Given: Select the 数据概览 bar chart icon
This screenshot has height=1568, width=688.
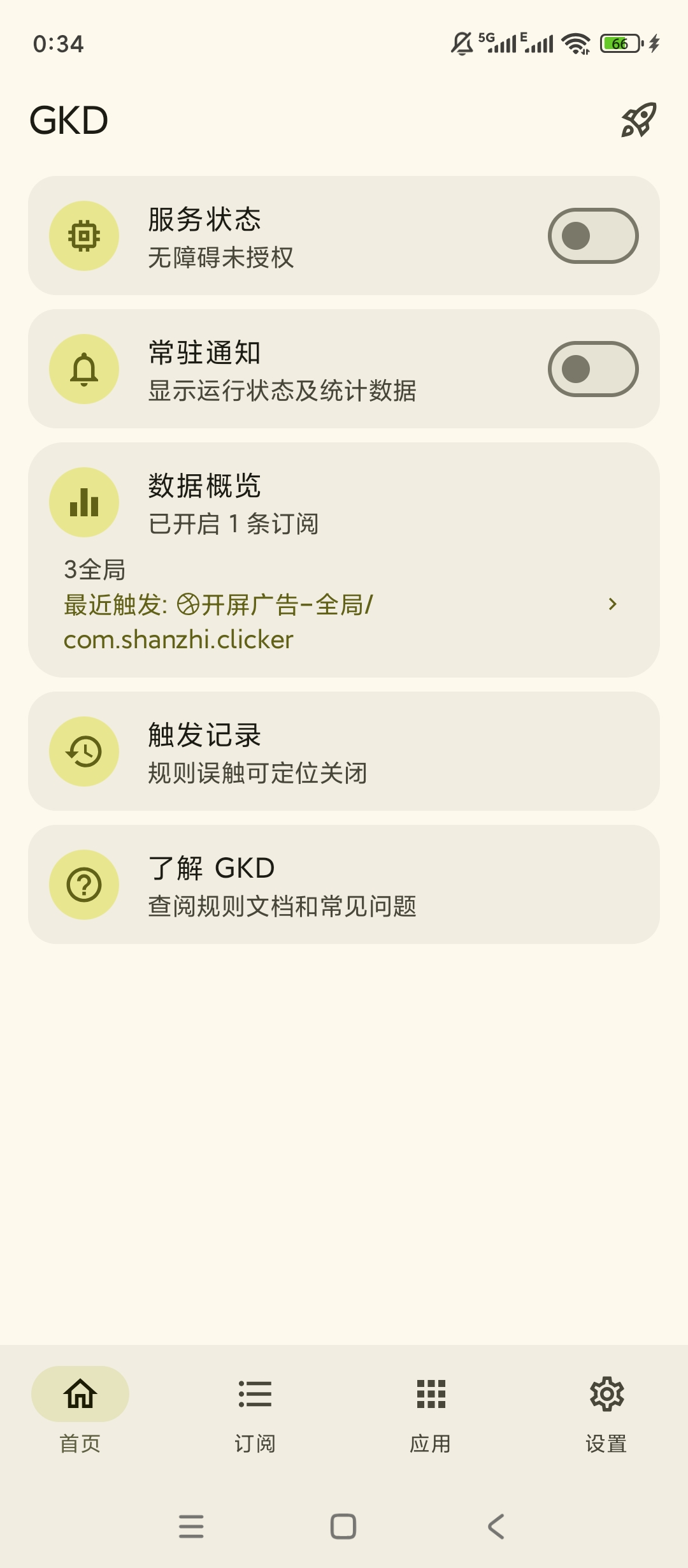Looking at the screenshot, I should pyautogui.click(x=83, y=502).
